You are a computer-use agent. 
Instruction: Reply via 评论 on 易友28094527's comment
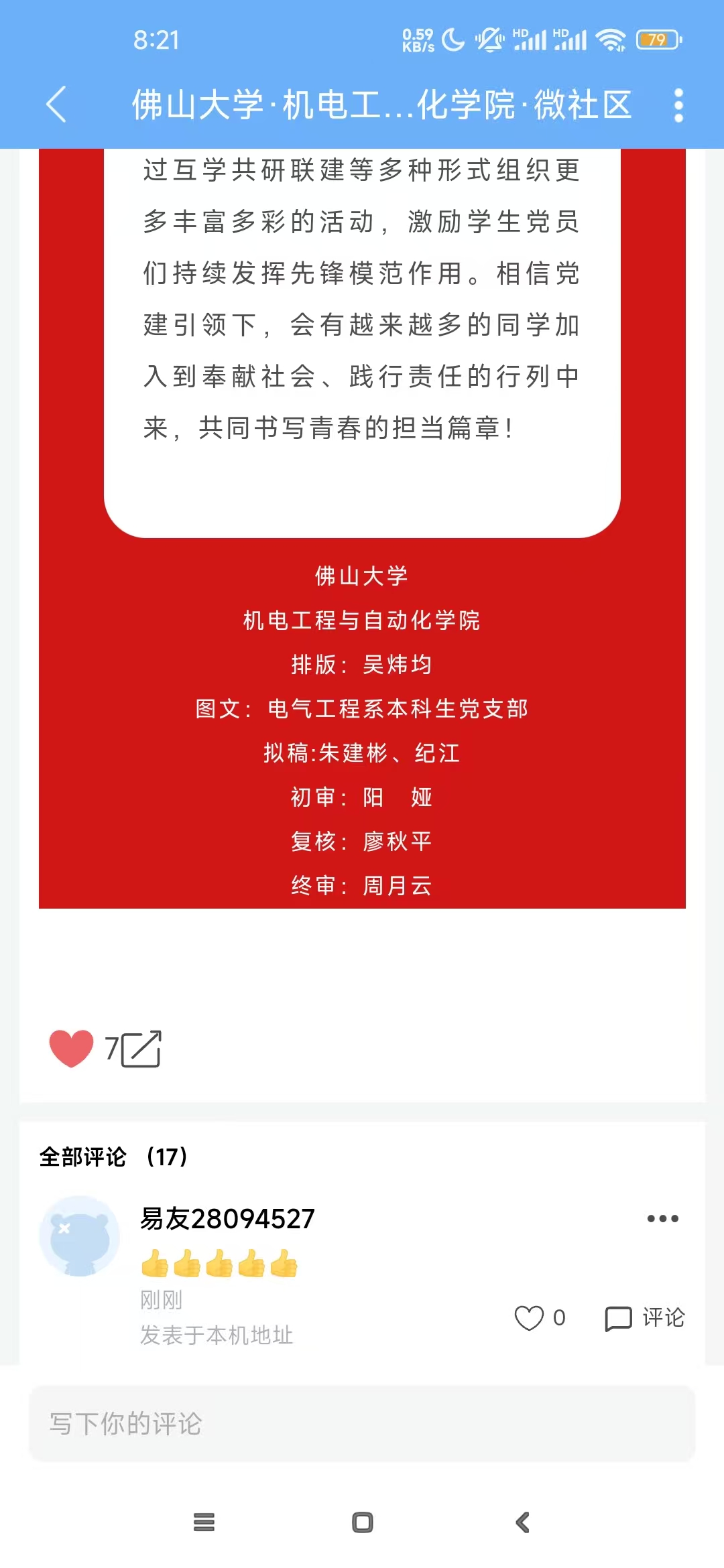coord(644,1318)
